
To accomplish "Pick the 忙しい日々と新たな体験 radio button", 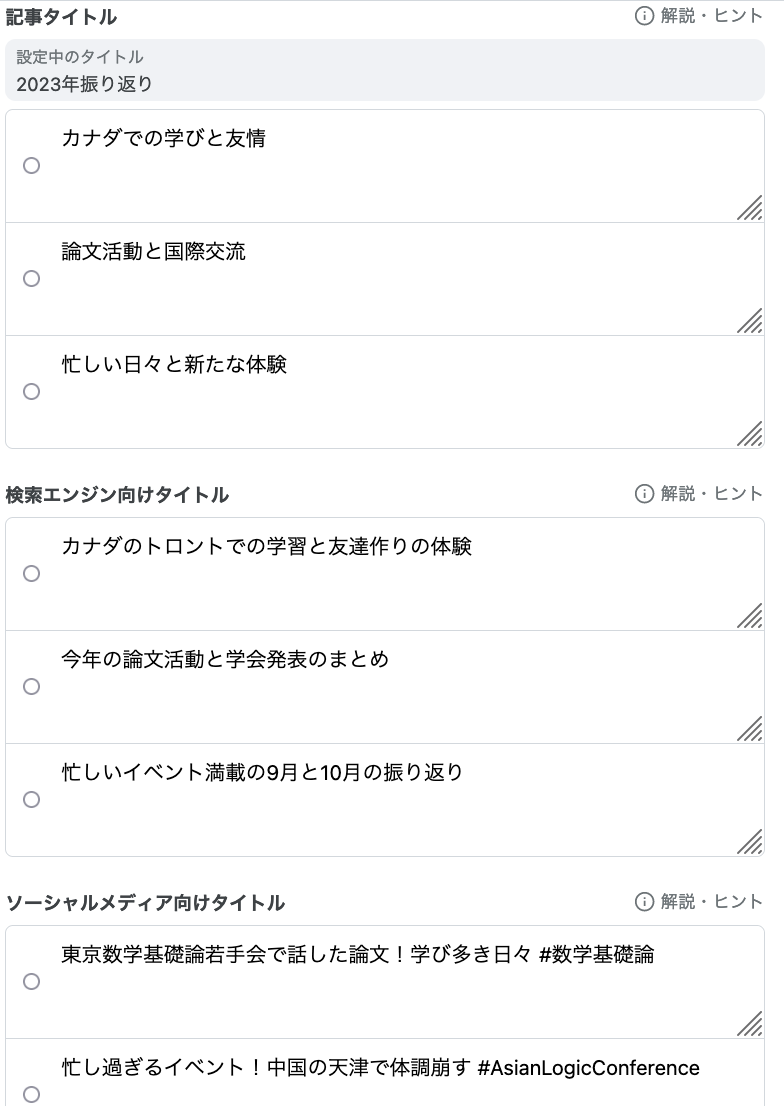I will pos(31,392).
